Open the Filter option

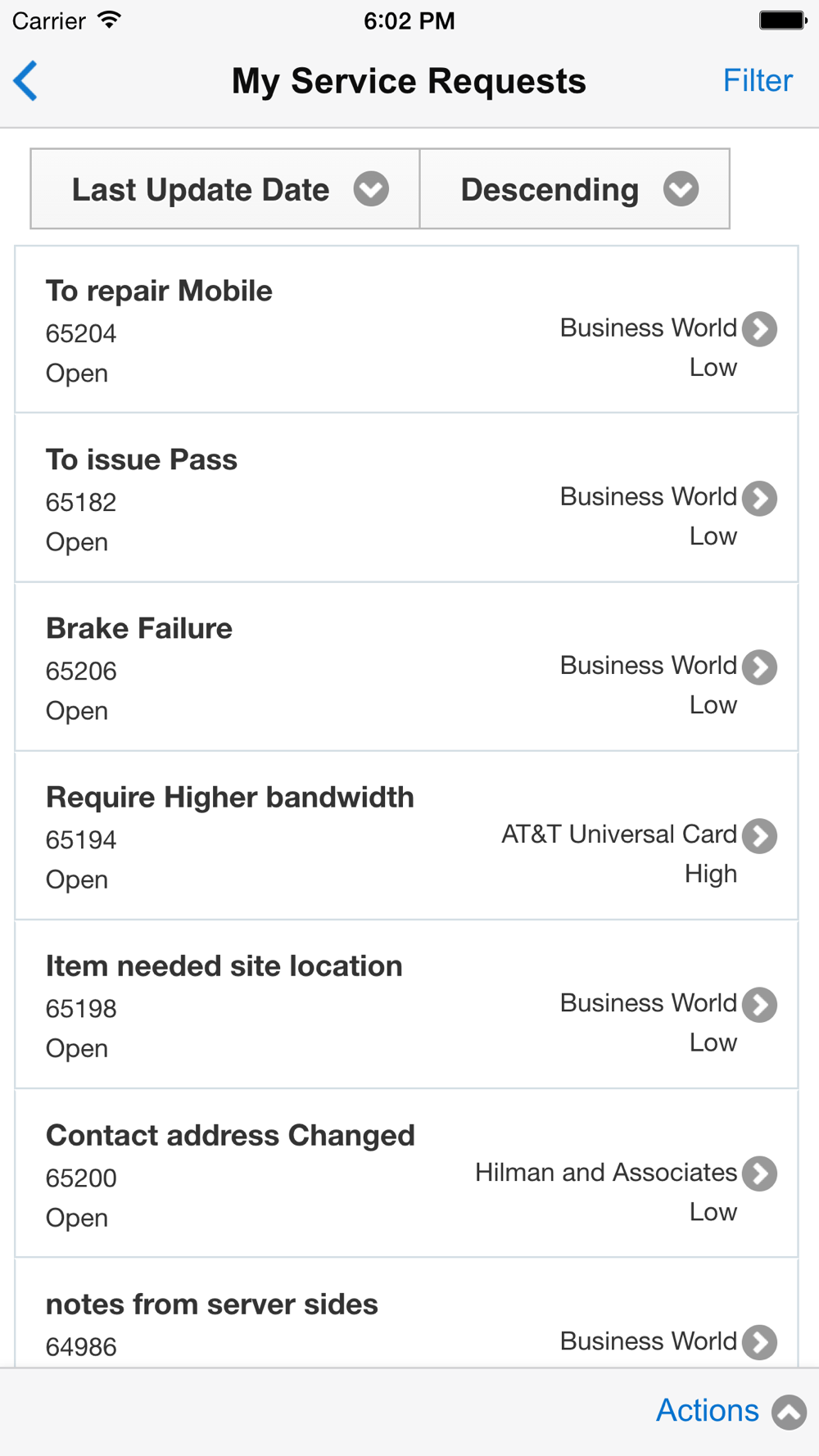pos(758,81)
